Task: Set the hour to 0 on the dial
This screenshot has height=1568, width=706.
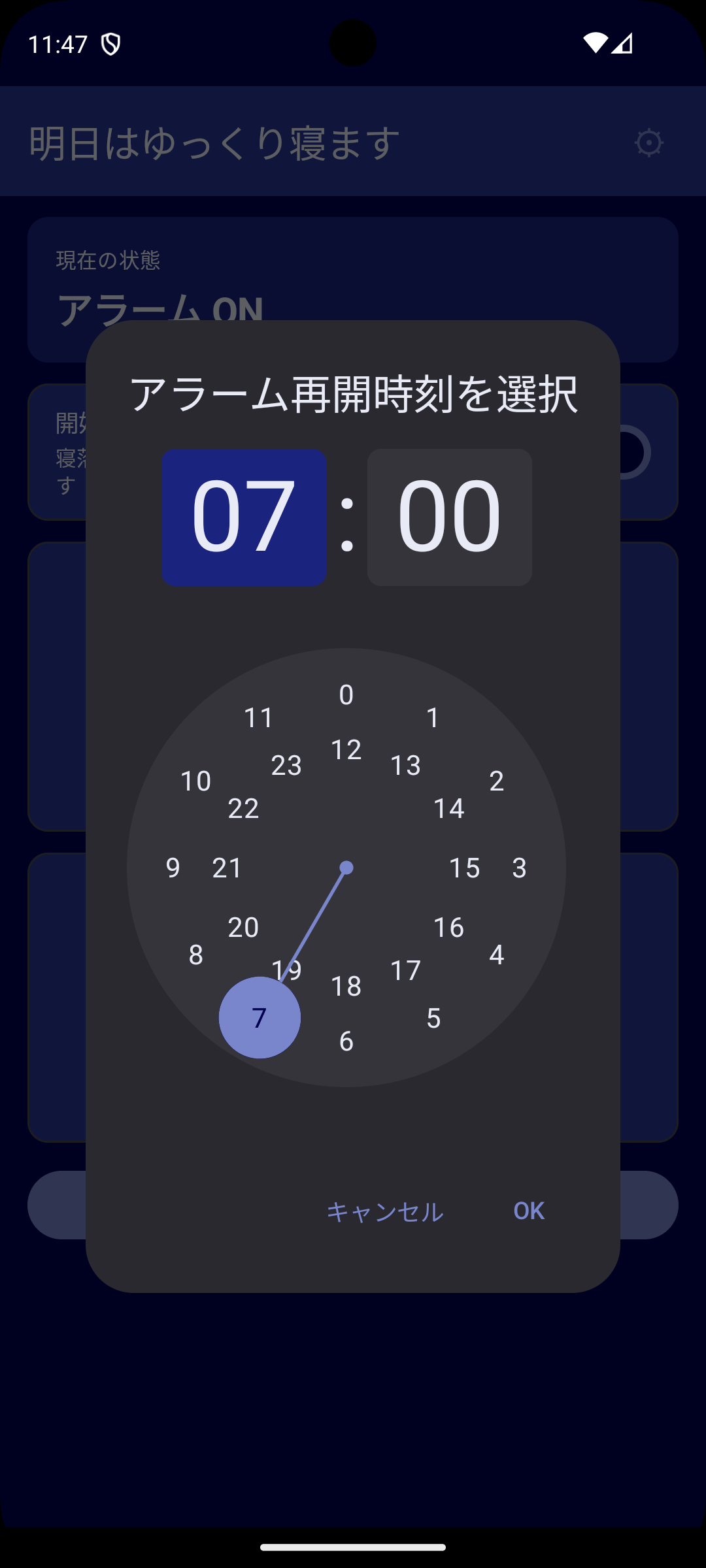Action: [346, 694]
